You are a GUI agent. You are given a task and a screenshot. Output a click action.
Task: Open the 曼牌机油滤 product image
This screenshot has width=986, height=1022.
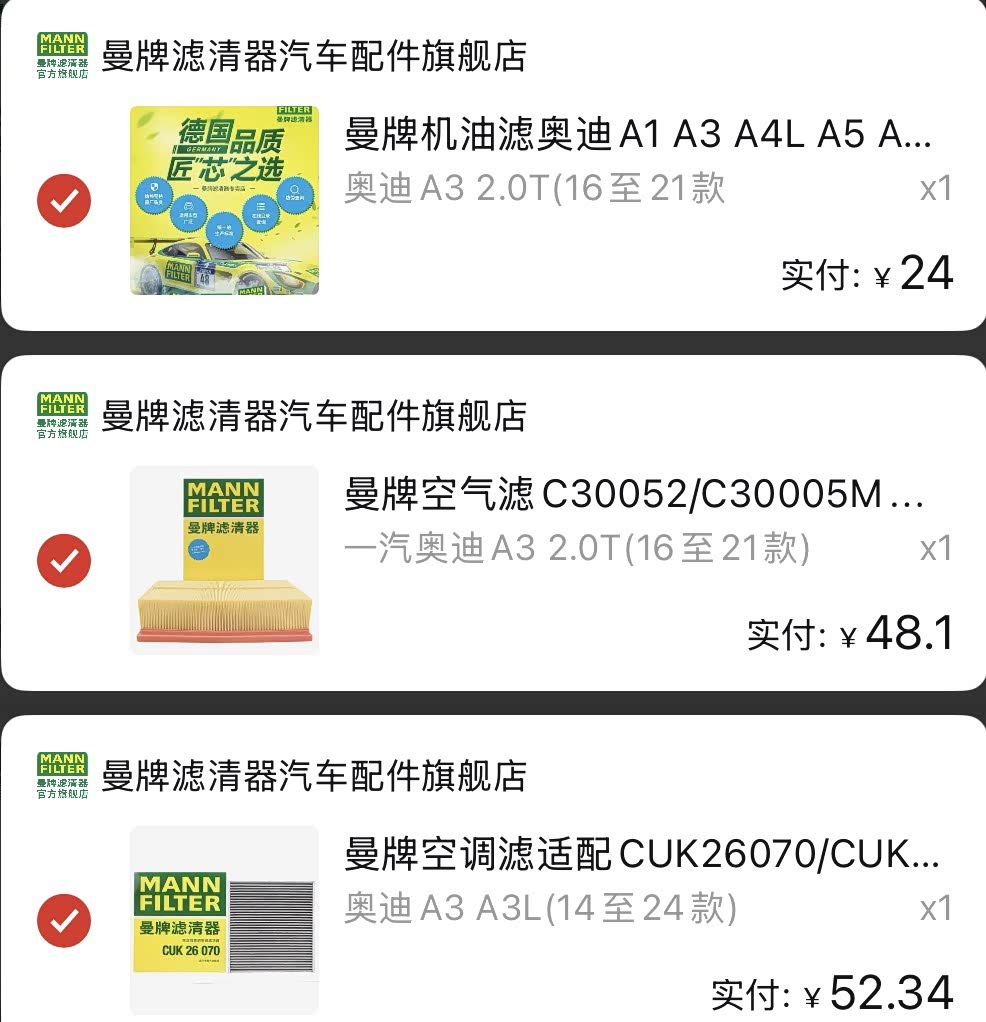pyautogui.click(x=224, y=200)
